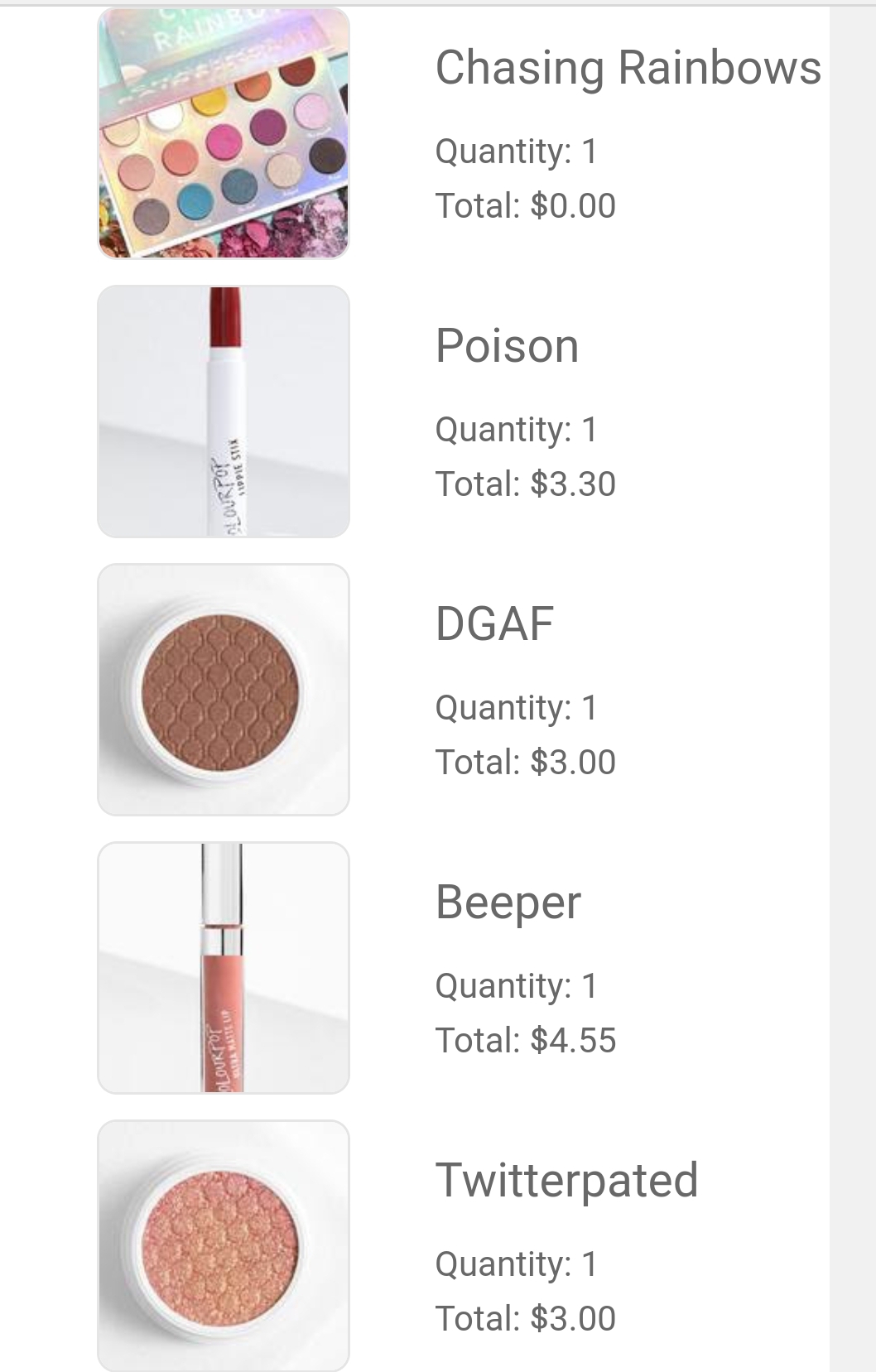876x1372 pixels.
Task: Open the Poison lippie stix image
Action: 224,412
